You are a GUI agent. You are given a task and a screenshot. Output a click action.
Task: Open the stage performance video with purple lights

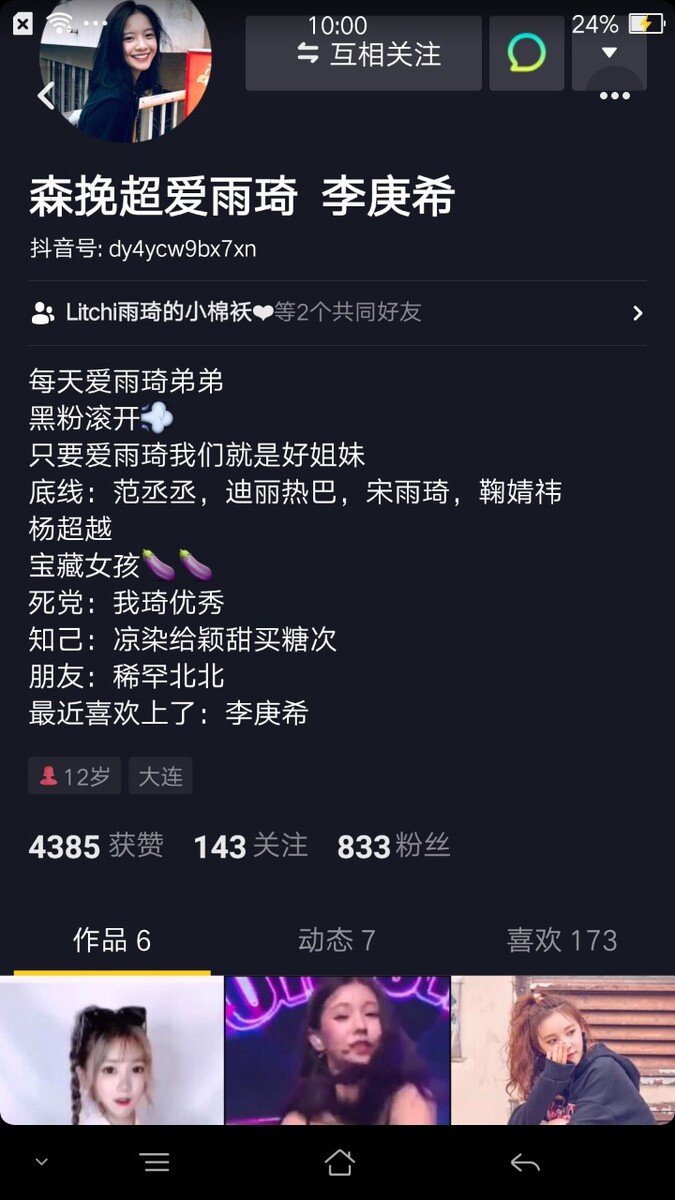click(337, 1050)
